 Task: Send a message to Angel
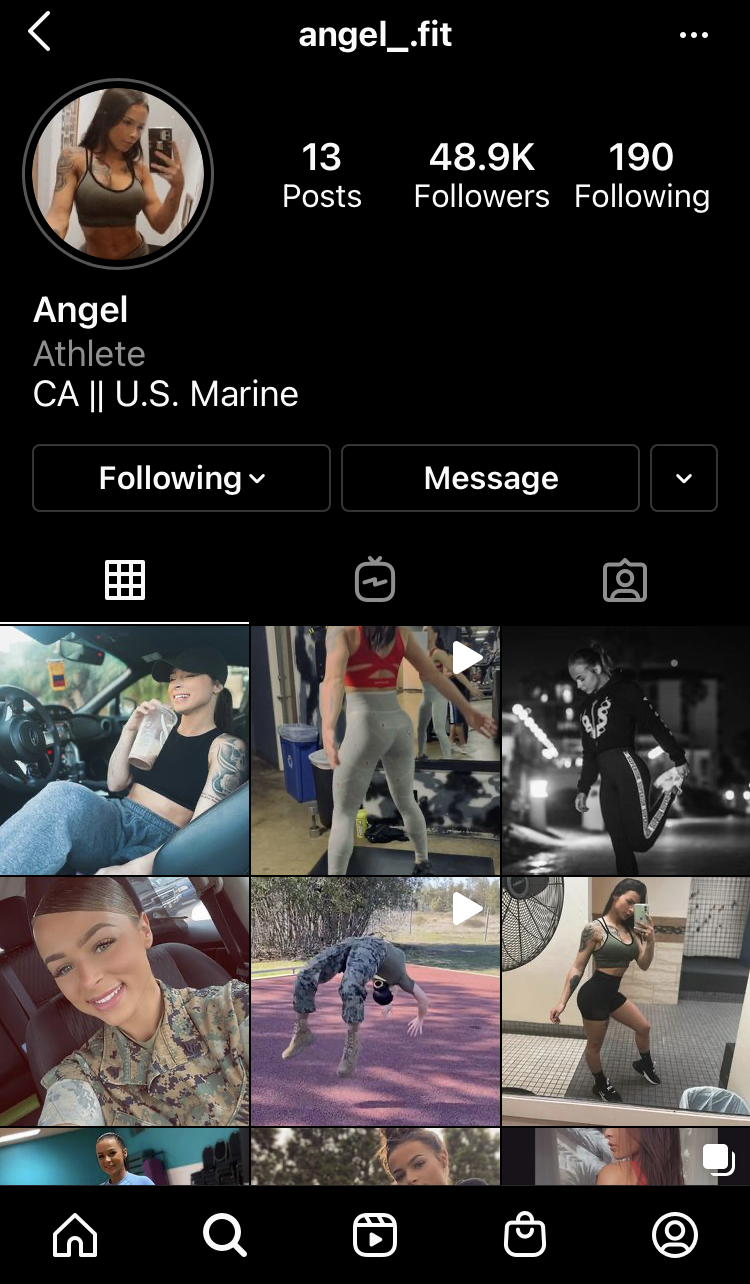(490, 478)
